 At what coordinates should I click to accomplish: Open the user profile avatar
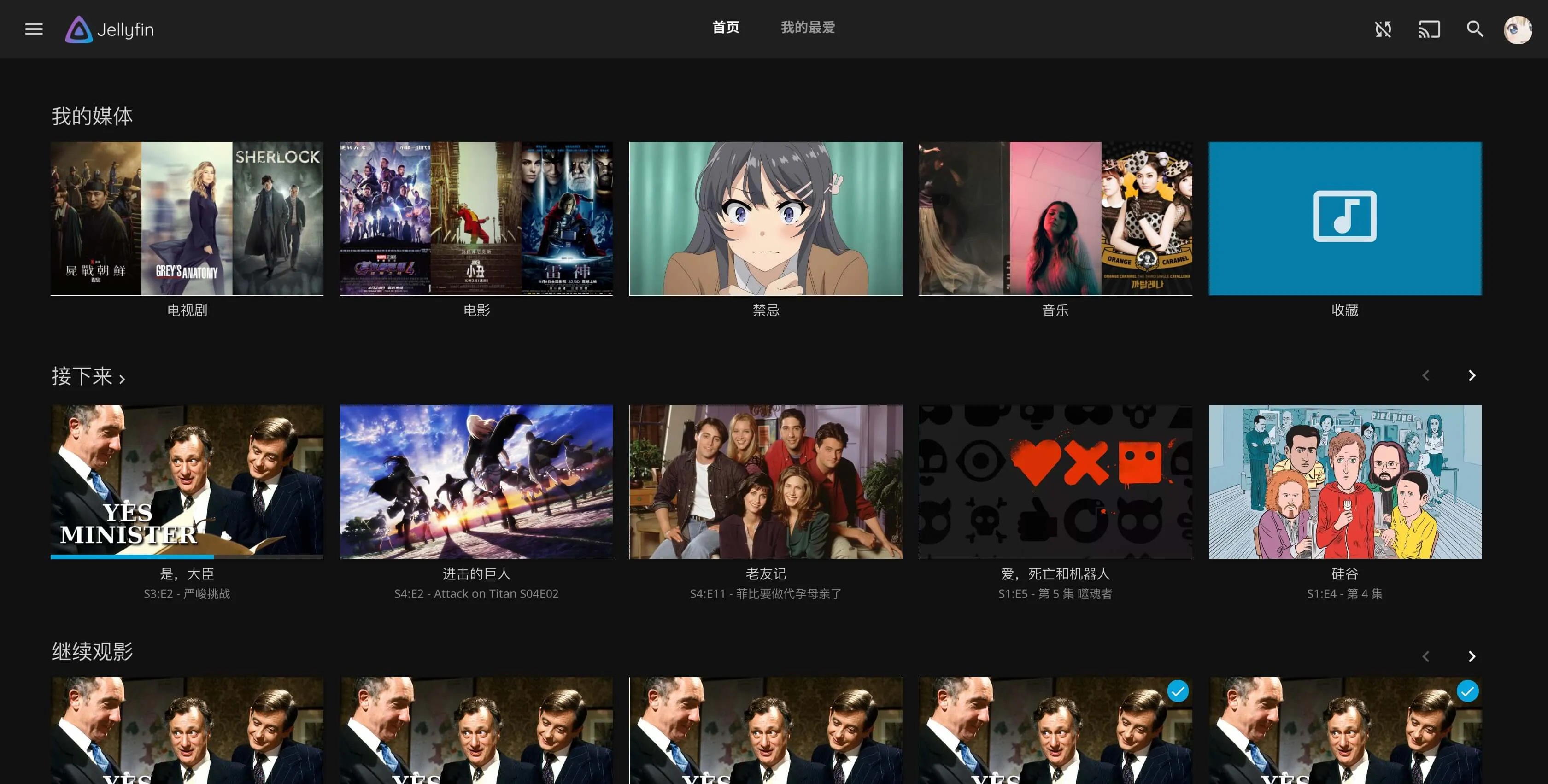coord(1517,29)
